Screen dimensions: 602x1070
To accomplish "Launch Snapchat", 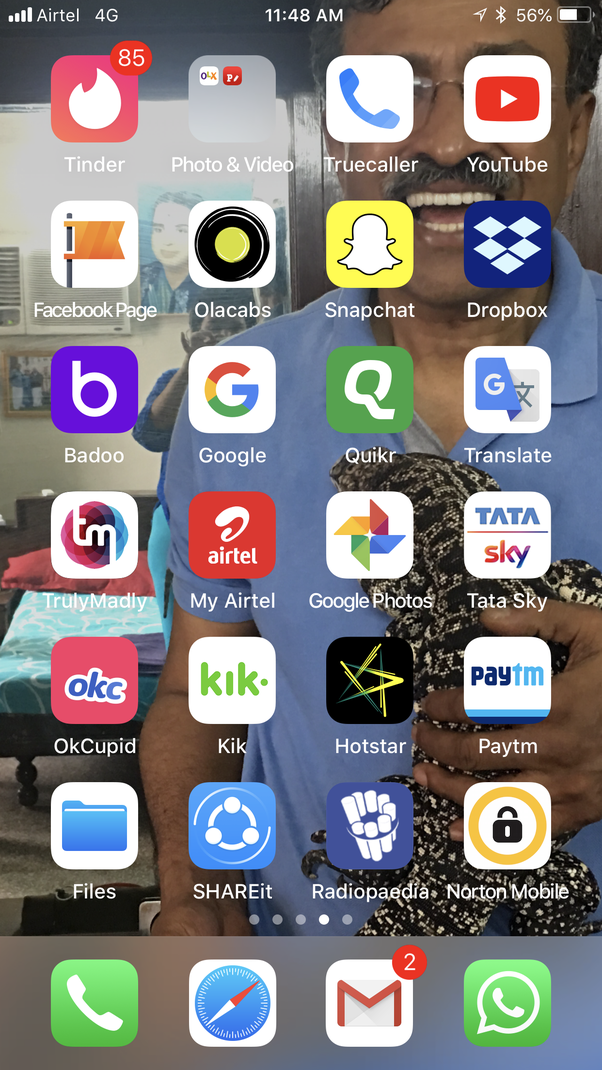I will pyautogui.click(x=370, y=244).
